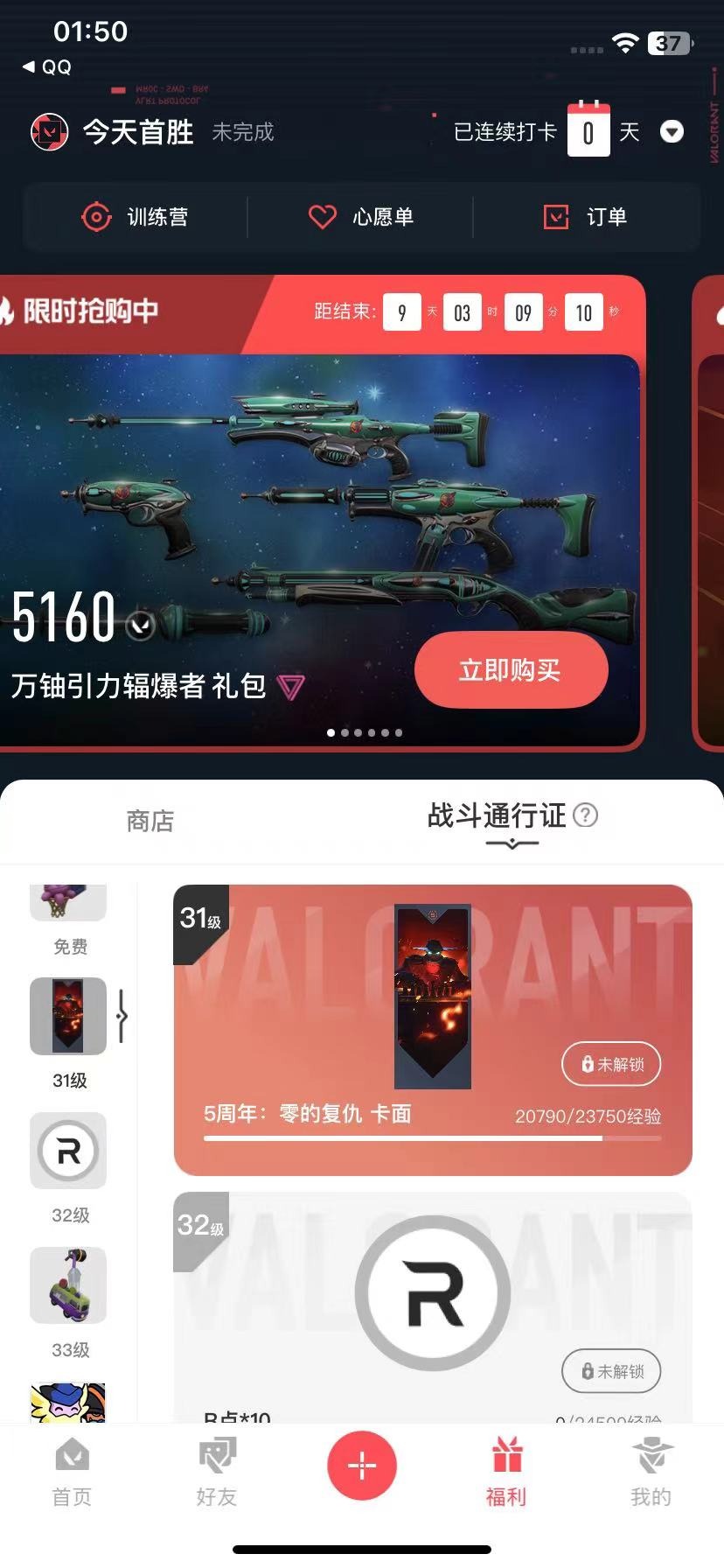Image resolution: width=724 pixels, height=1568 pixels.
Task: Select the 33级 reward thumbnail
Action: tap(68, 1285)
